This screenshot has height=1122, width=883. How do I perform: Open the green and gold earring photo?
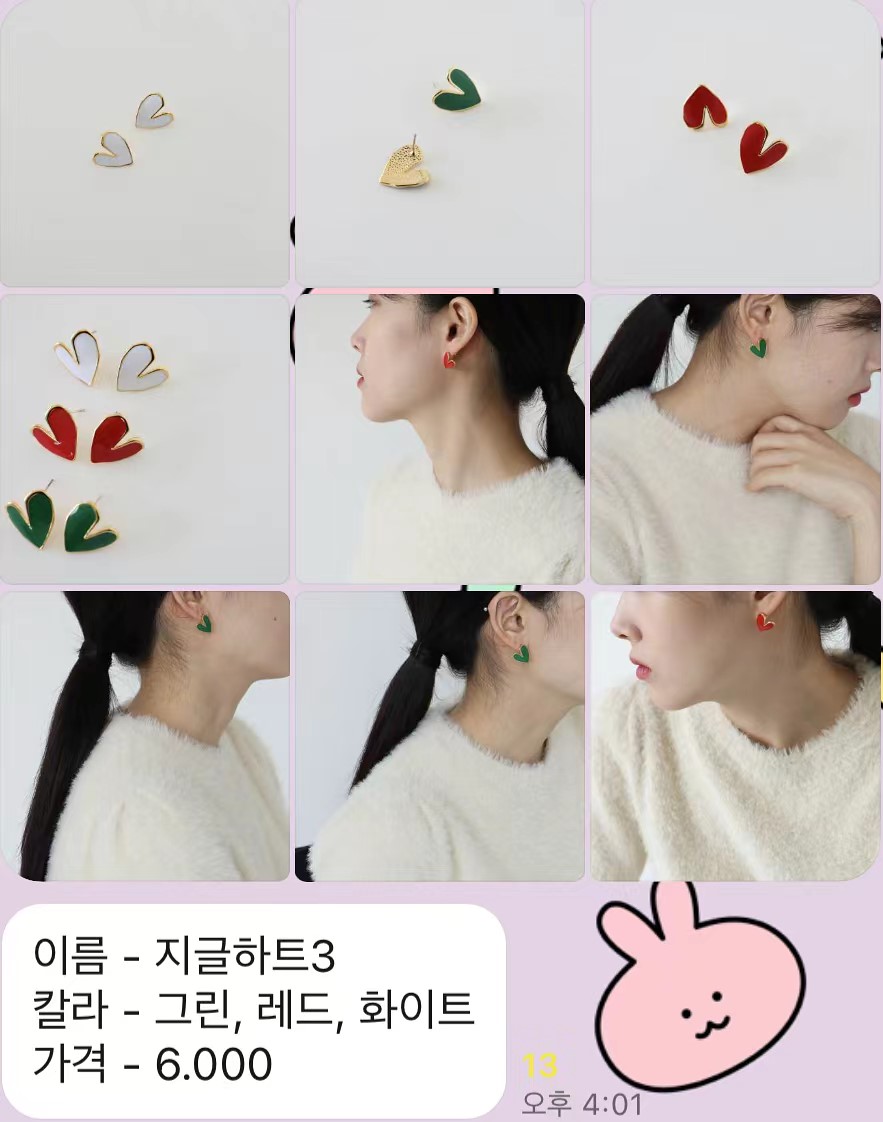[439, 143]
